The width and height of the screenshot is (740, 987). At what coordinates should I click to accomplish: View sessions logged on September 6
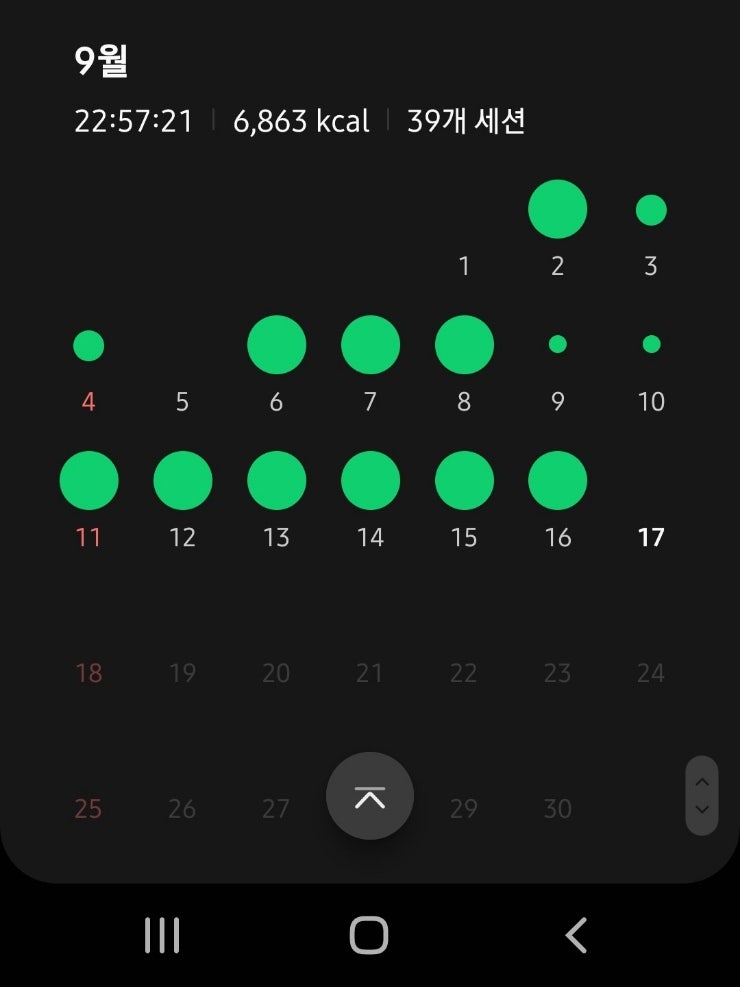click(276, 345)
